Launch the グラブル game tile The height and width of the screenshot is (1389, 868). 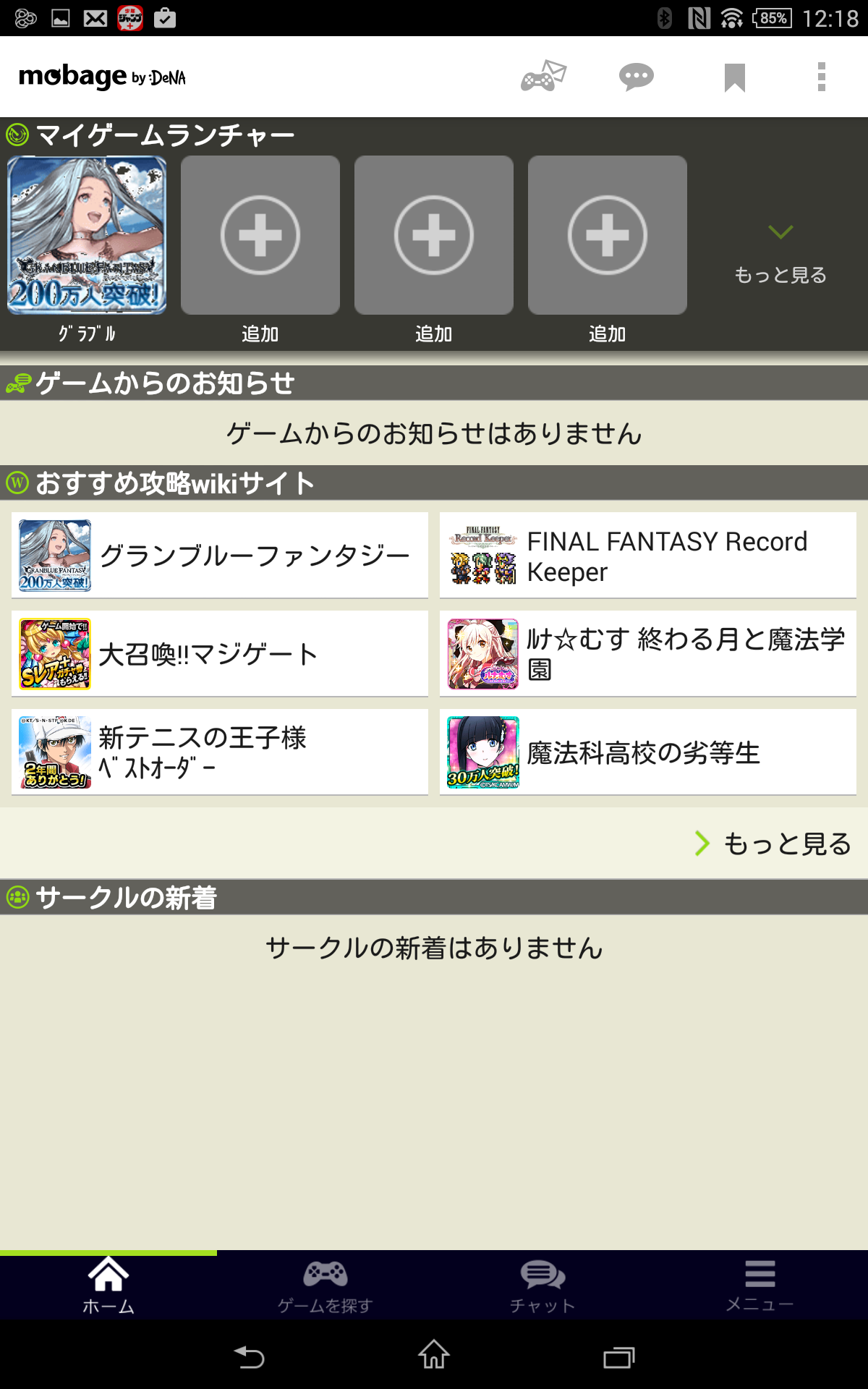pos(87,236)
